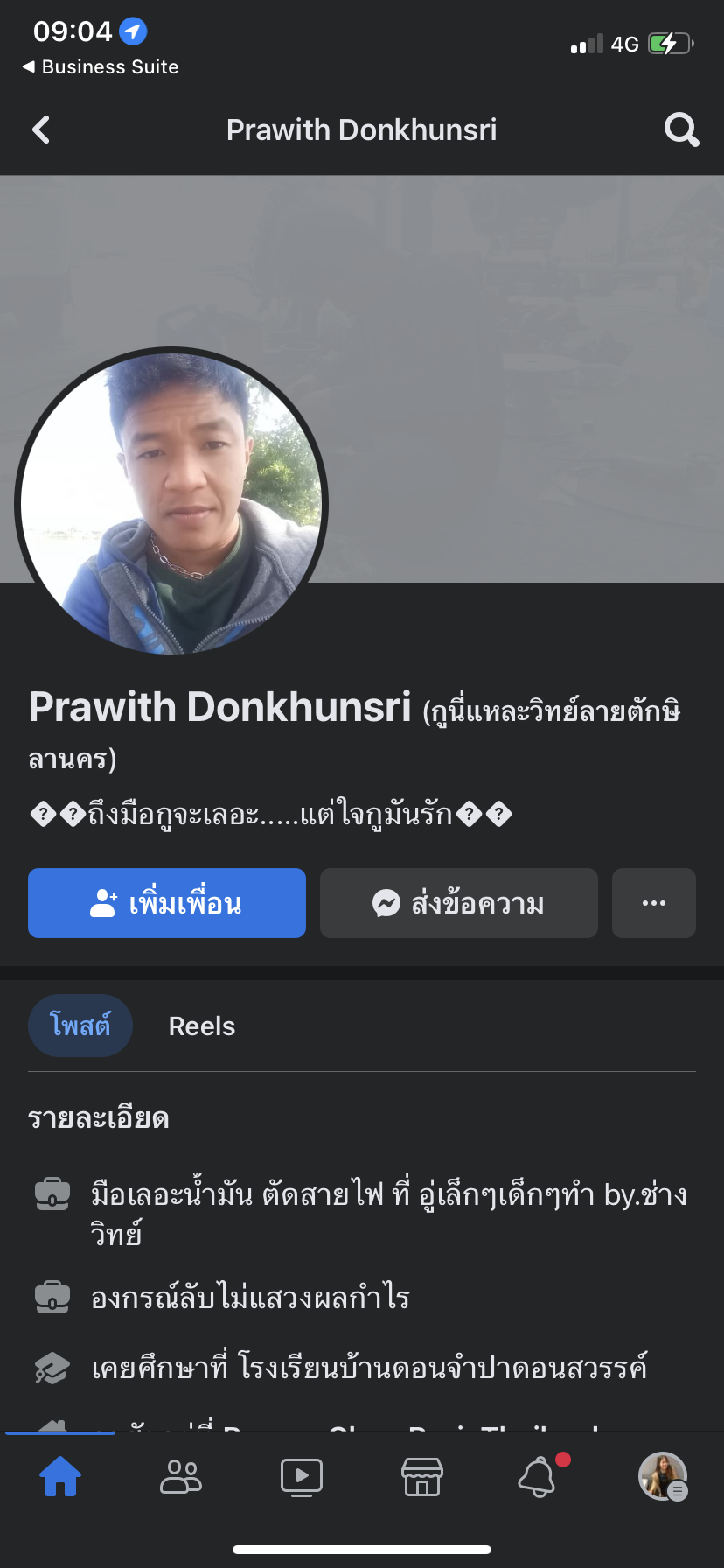This screenshot has height=1568, width=724.
Task: Open the มือเลอะน้ำมัน workplace detail
Action: [388, 1214]
